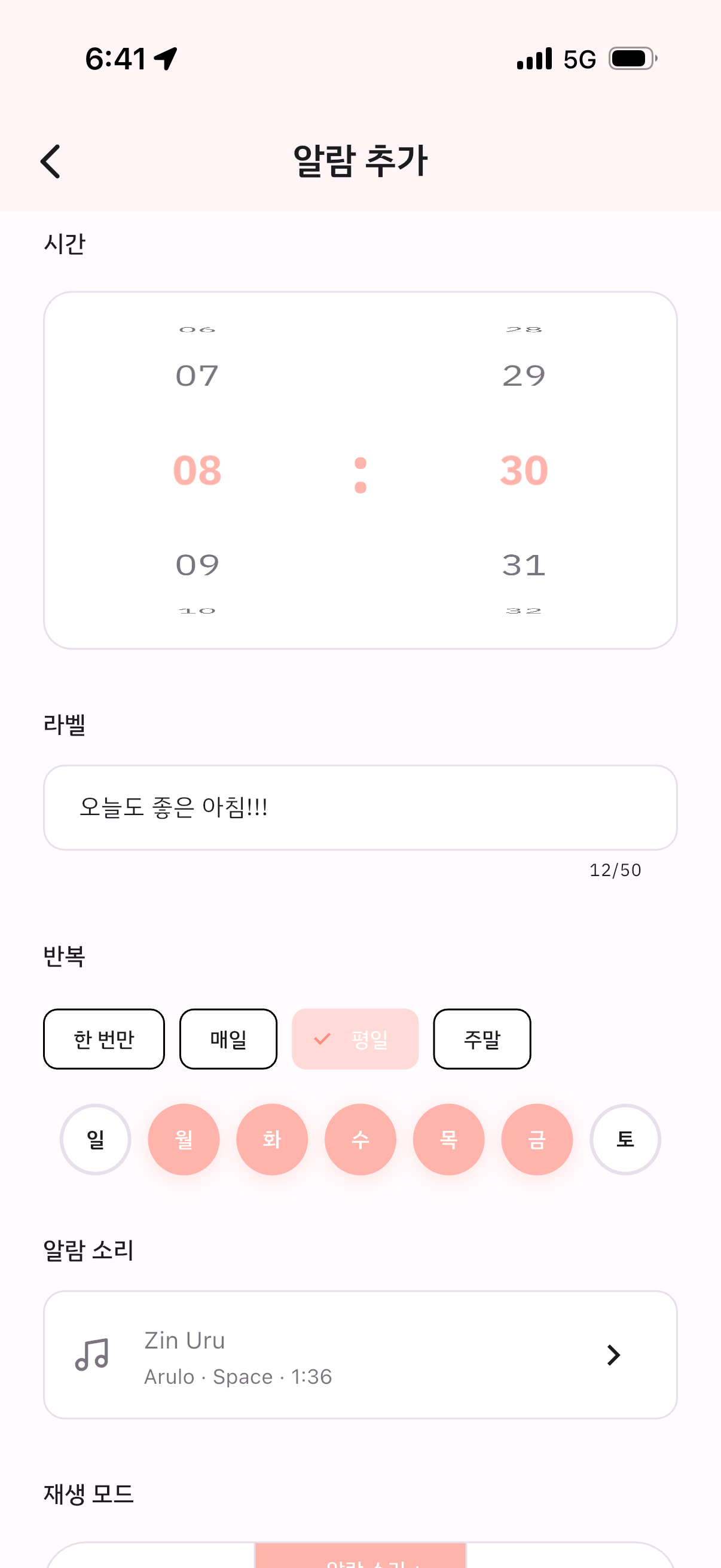Select the 한 번만 repeat option
Screen dimensions: 721x1568
(103, 1038)
